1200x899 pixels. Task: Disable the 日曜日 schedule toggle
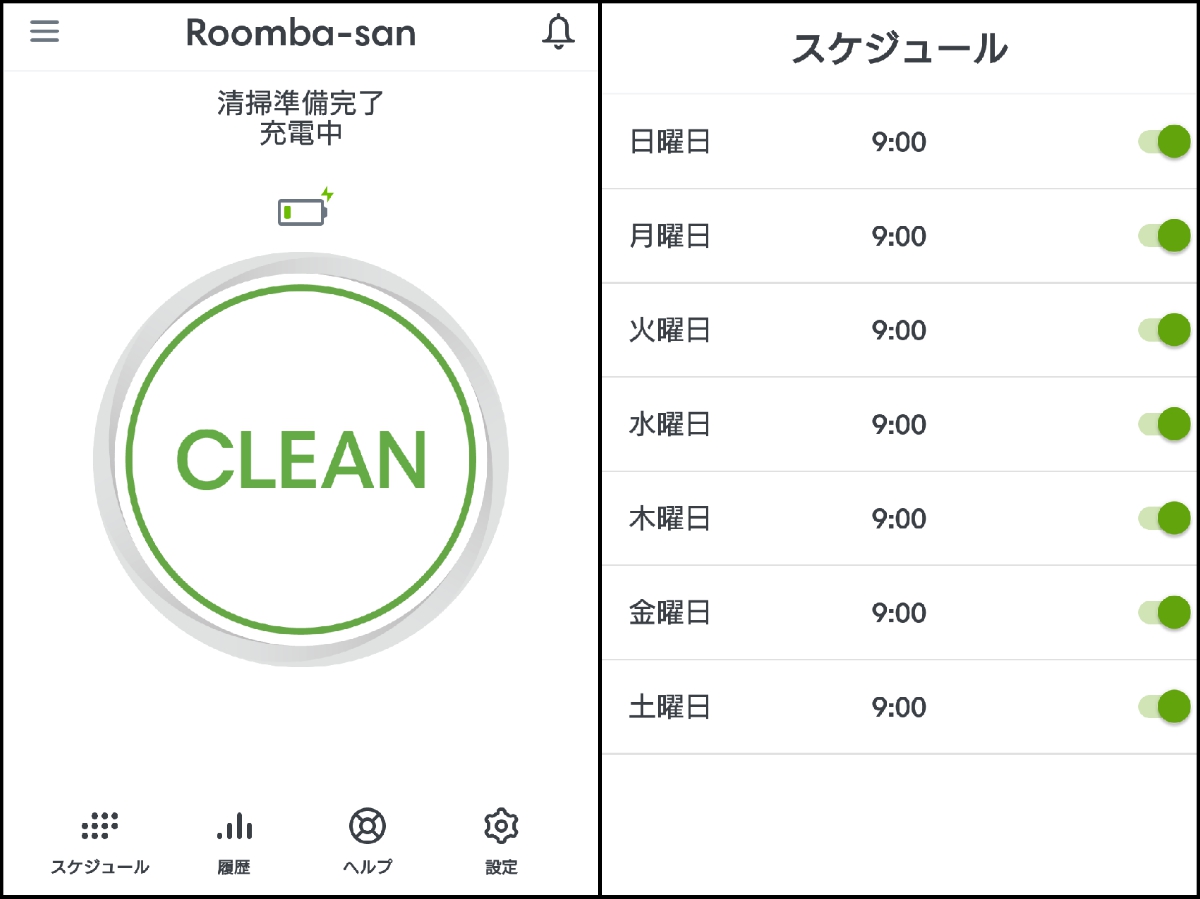point(1165,142)
